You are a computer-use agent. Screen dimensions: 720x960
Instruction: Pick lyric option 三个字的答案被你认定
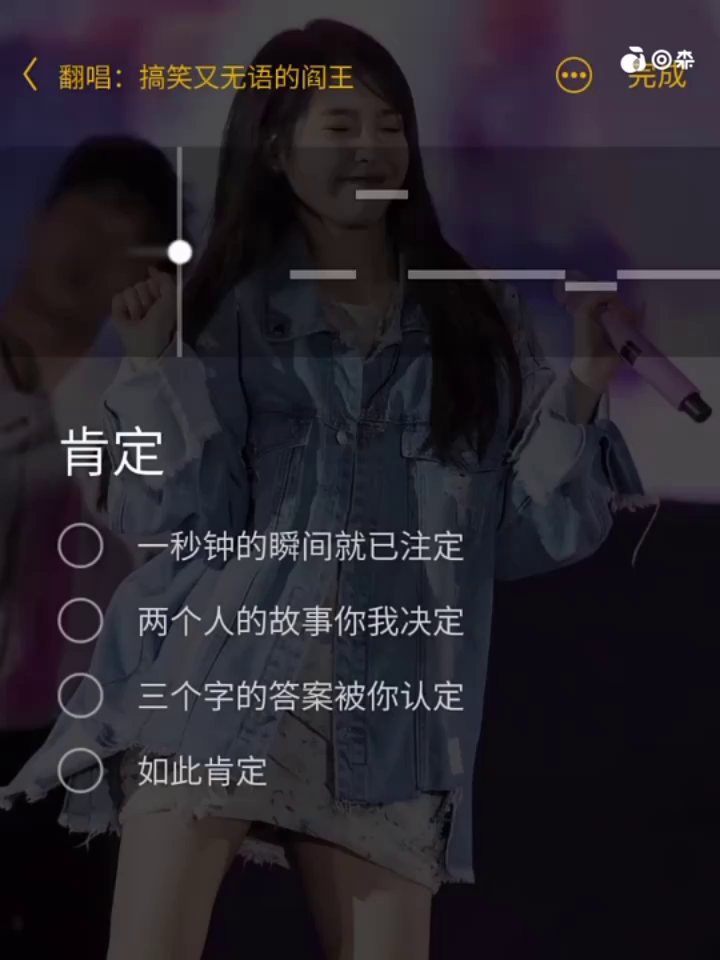(x=81, y=696)
